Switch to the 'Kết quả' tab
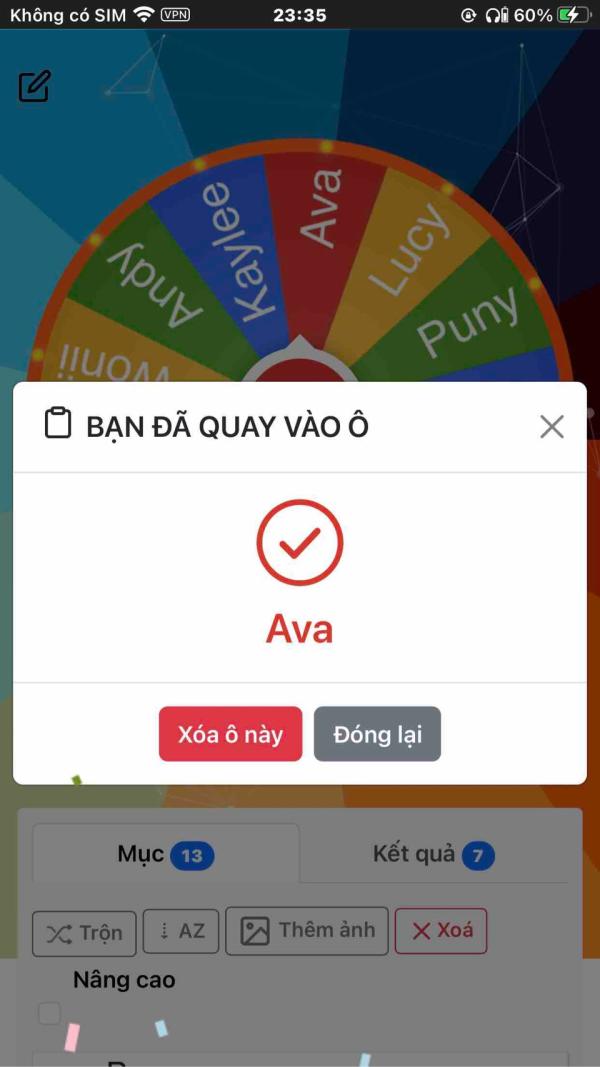600x1067 pixels. point(433,854)
